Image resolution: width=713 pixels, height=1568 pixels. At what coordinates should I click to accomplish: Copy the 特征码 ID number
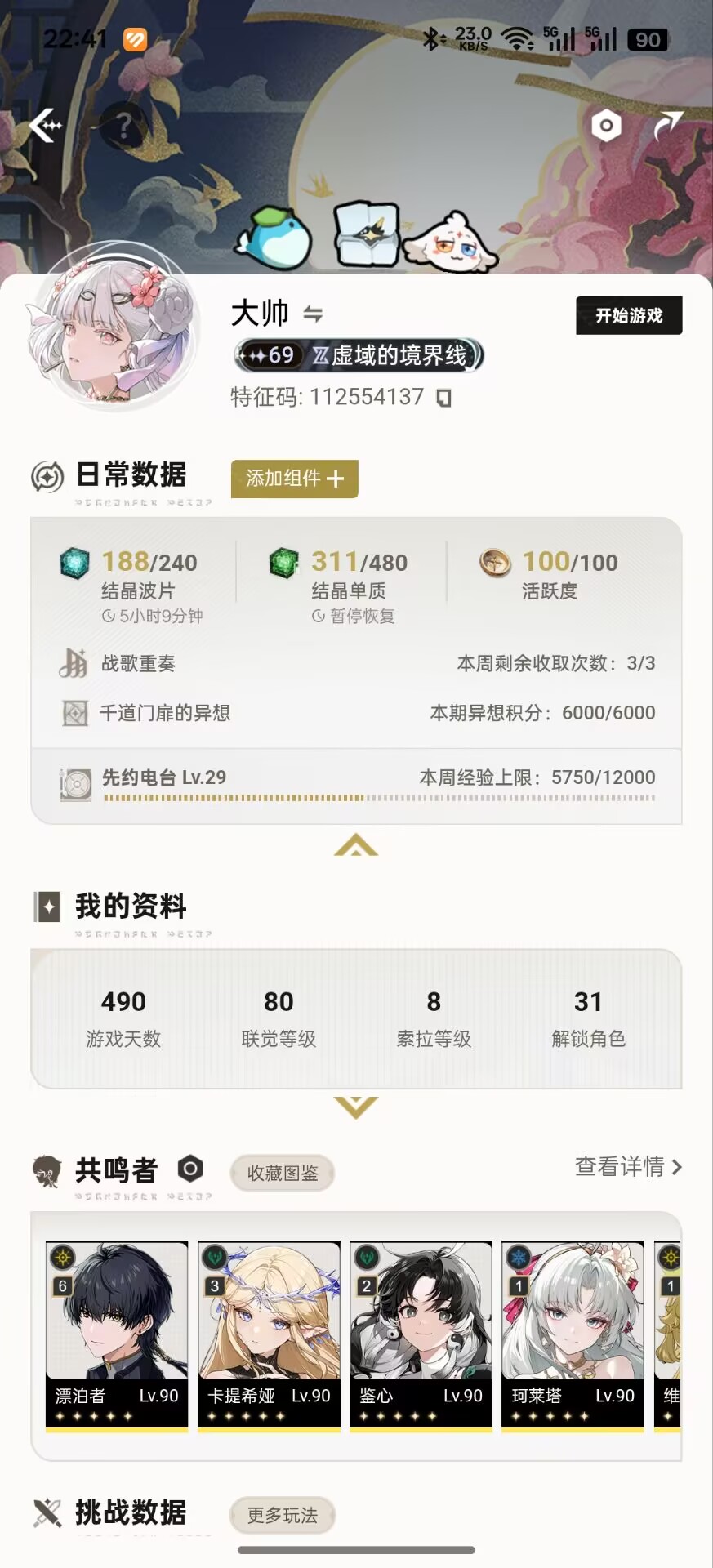(443, 398)
